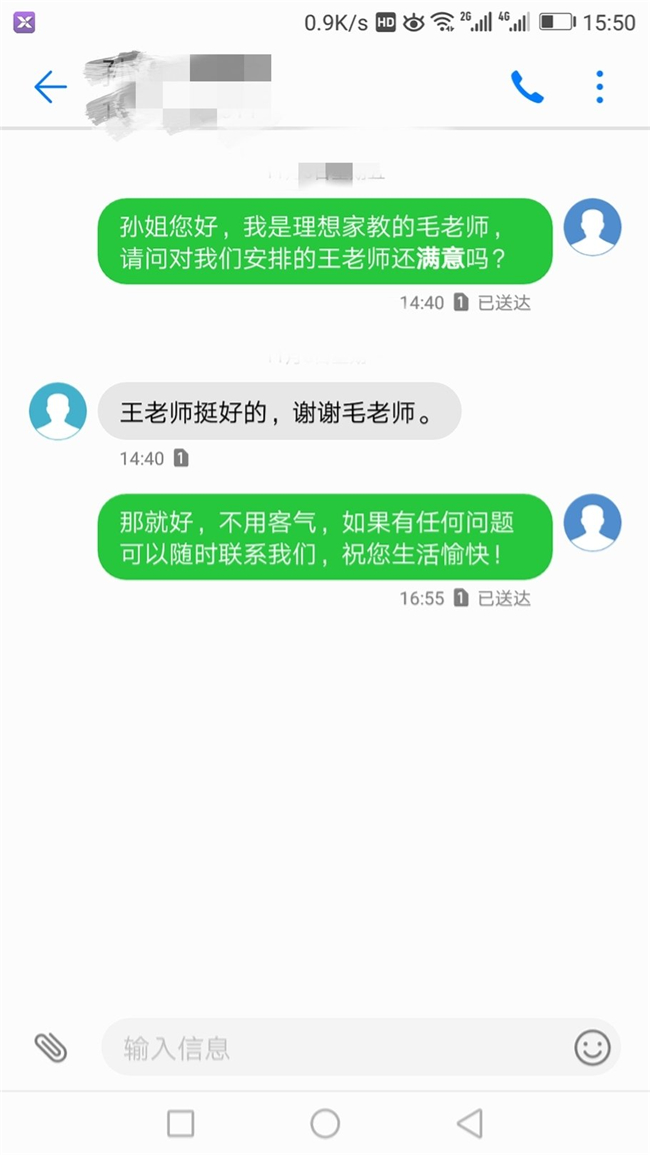
Task: Go to the home screen
Action: coord(325,1123)
